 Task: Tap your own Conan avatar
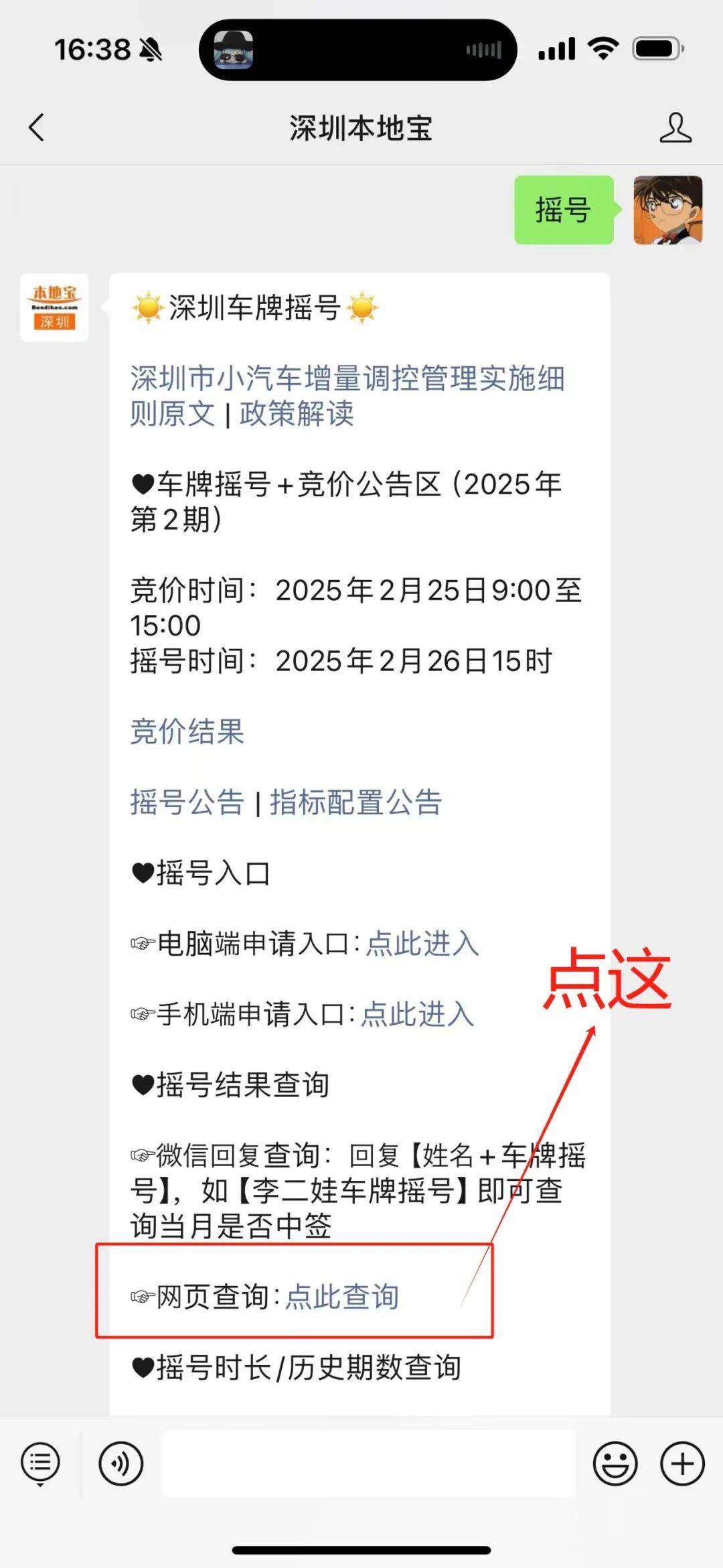coord(668,210)
